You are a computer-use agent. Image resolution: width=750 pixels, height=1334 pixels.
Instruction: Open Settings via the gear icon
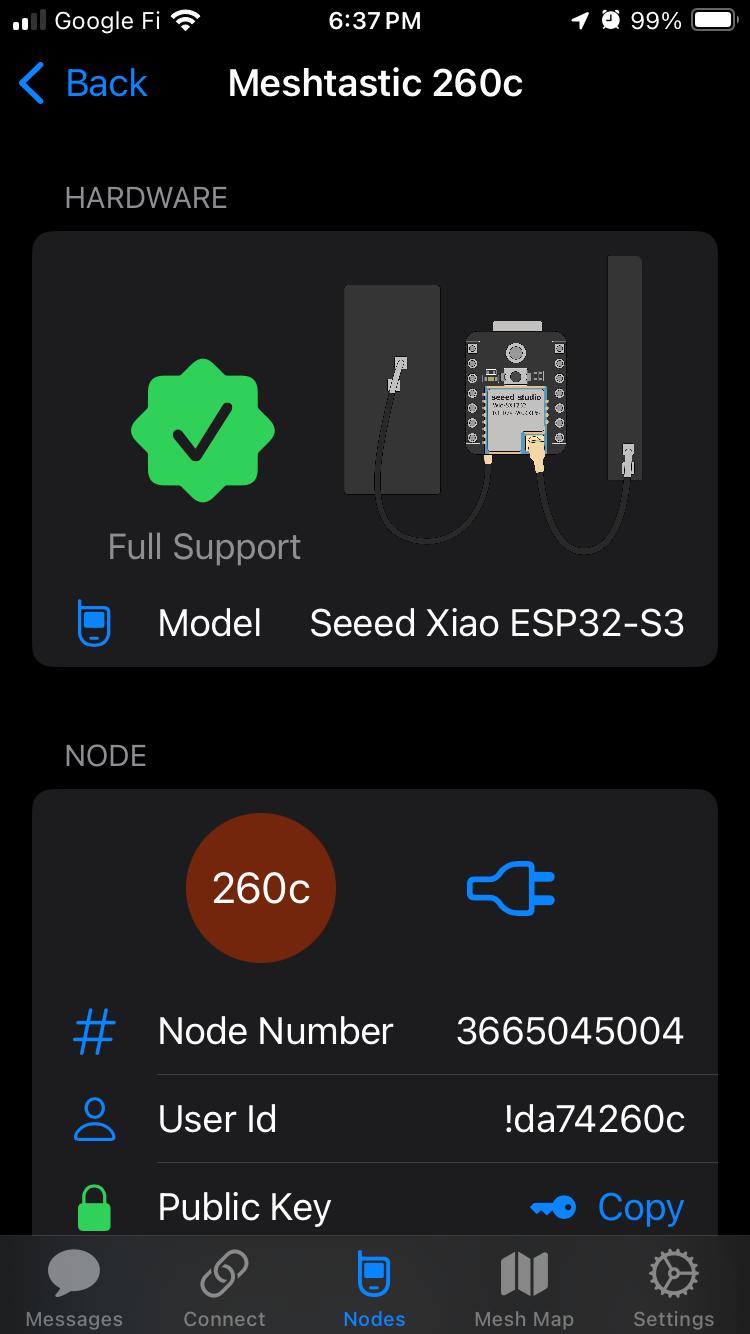point(673,1273)
